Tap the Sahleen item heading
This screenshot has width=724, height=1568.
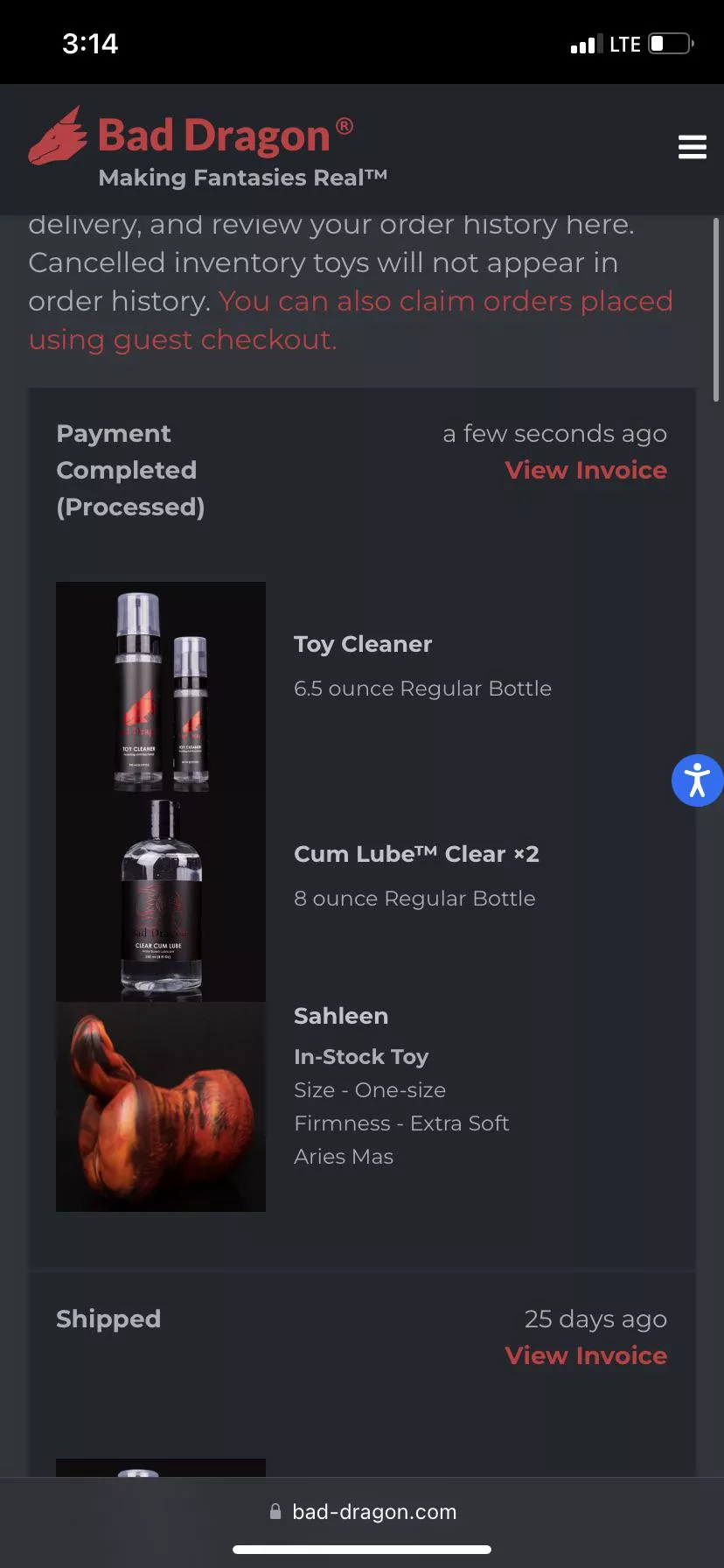point(341,1015)
